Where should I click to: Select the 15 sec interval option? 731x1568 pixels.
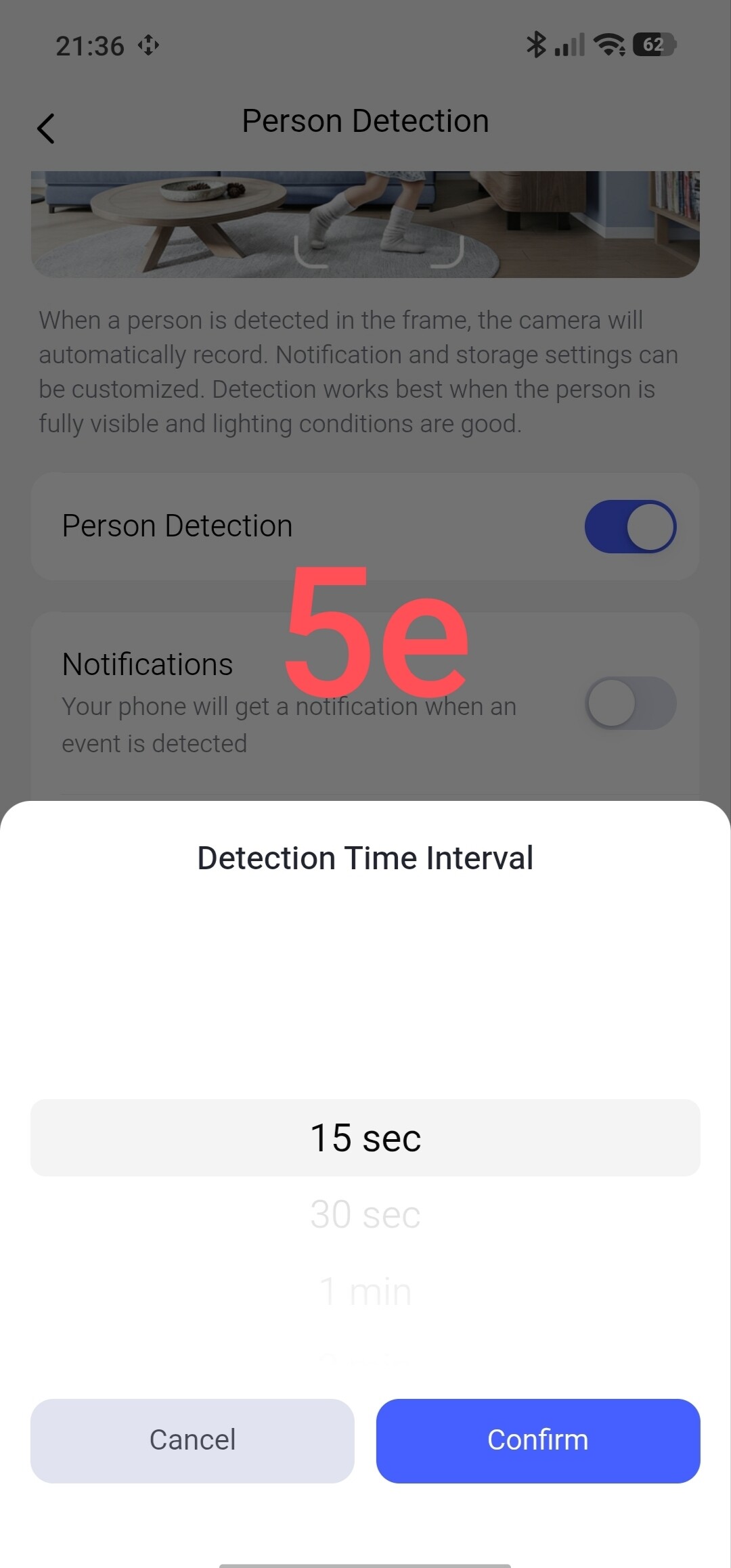(x=365, y=1138)
